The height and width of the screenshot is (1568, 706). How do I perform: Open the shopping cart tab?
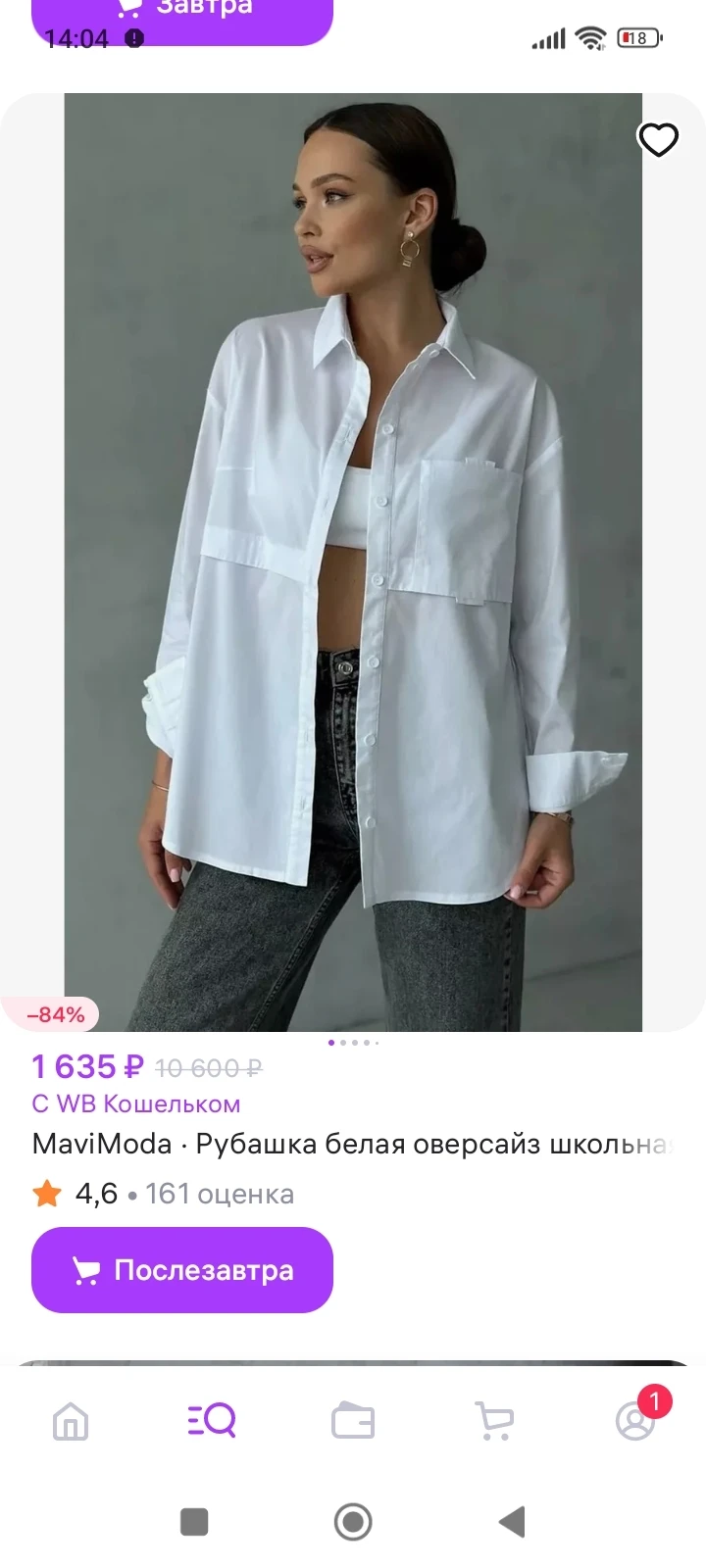(x=494, y=1421)
